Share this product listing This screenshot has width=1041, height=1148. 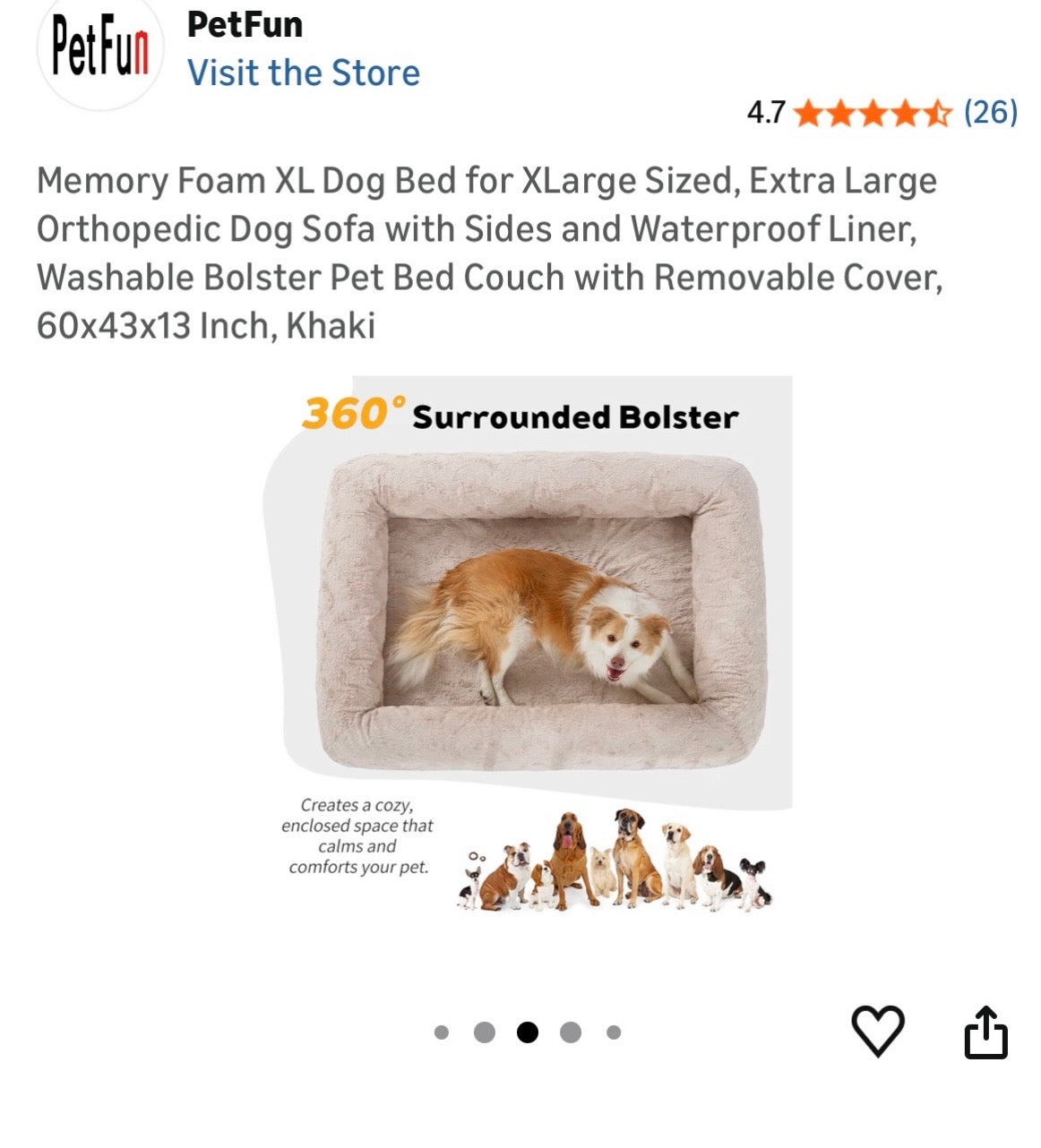(985, 1032)
